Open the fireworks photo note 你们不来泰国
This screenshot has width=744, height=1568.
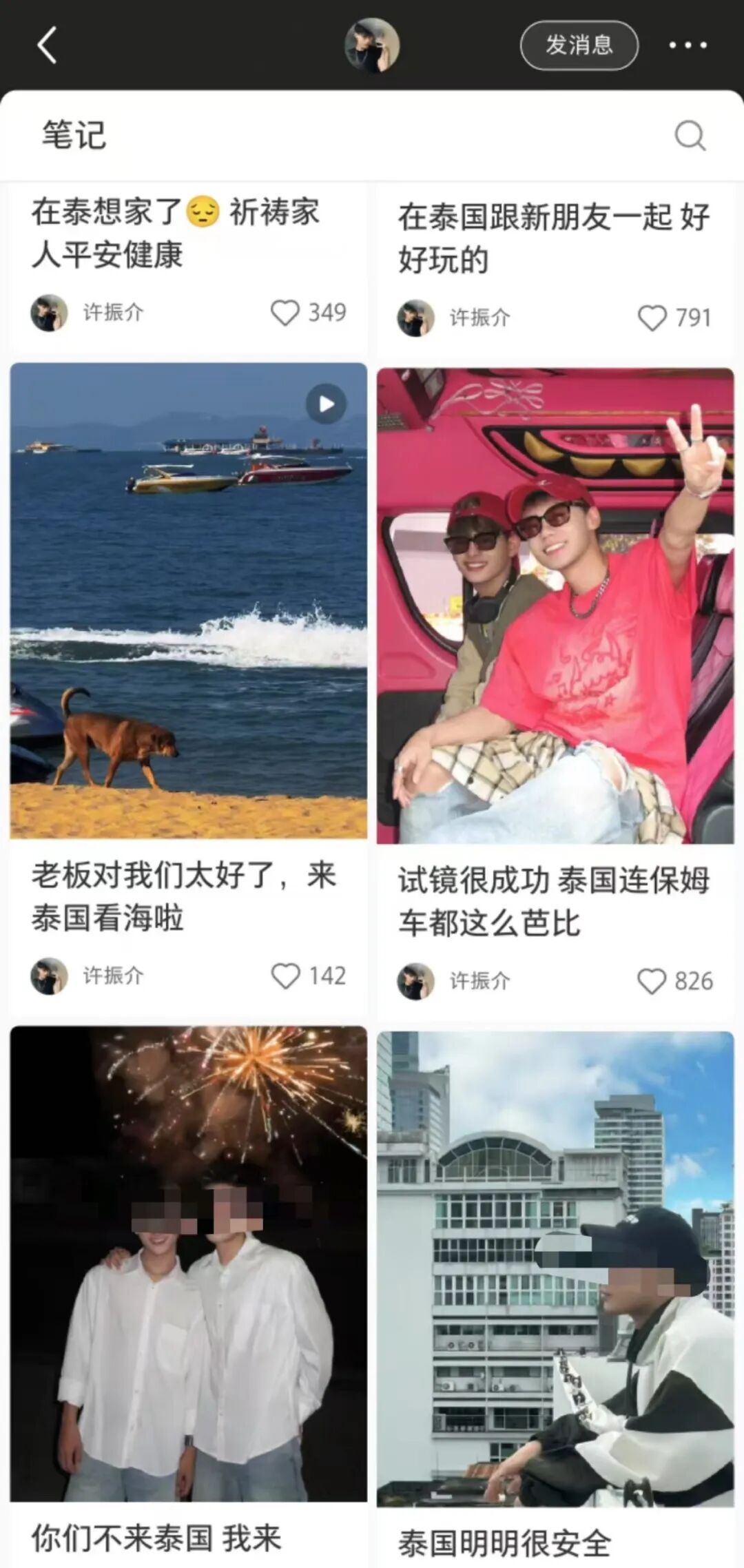pos(188,1263)
